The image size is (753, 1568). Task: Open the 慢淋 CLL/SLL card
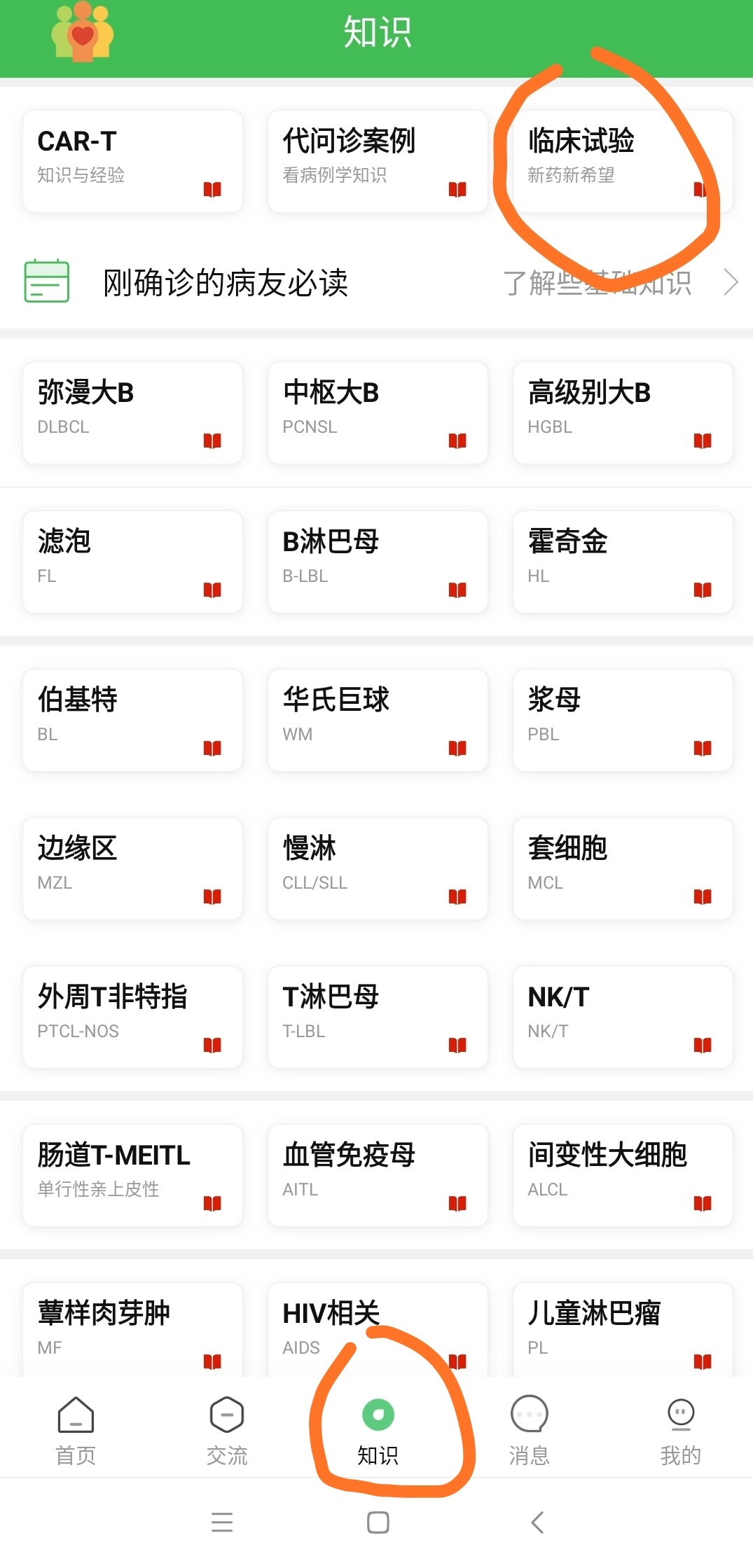tap(378, 868)
